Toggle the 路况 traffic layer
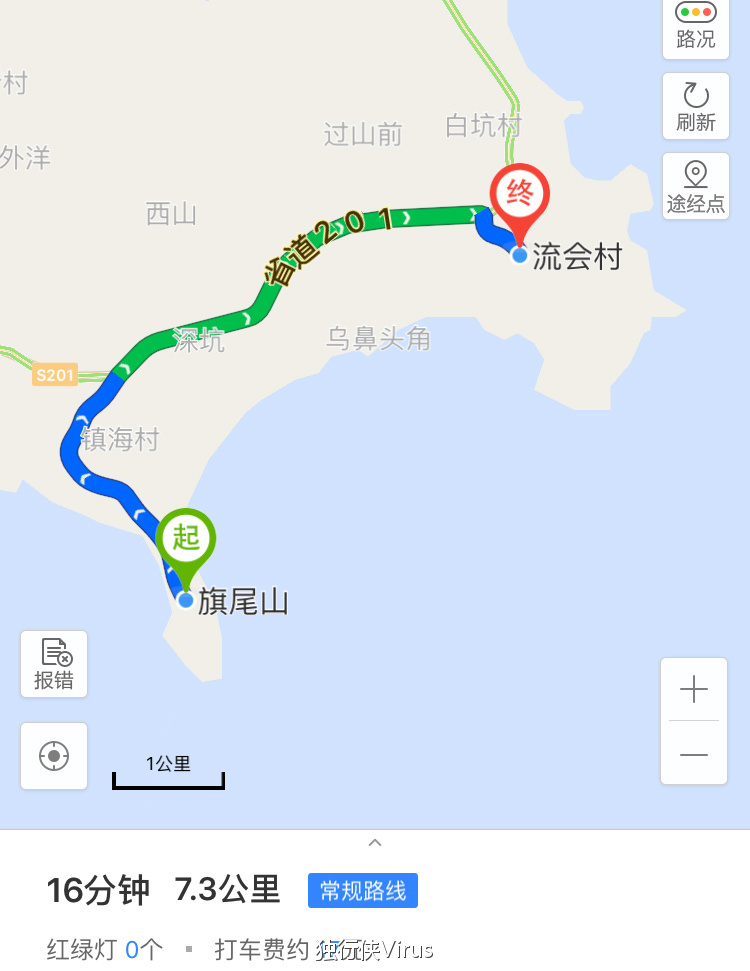This screenshot has height=971, width=750. (695, 26)
